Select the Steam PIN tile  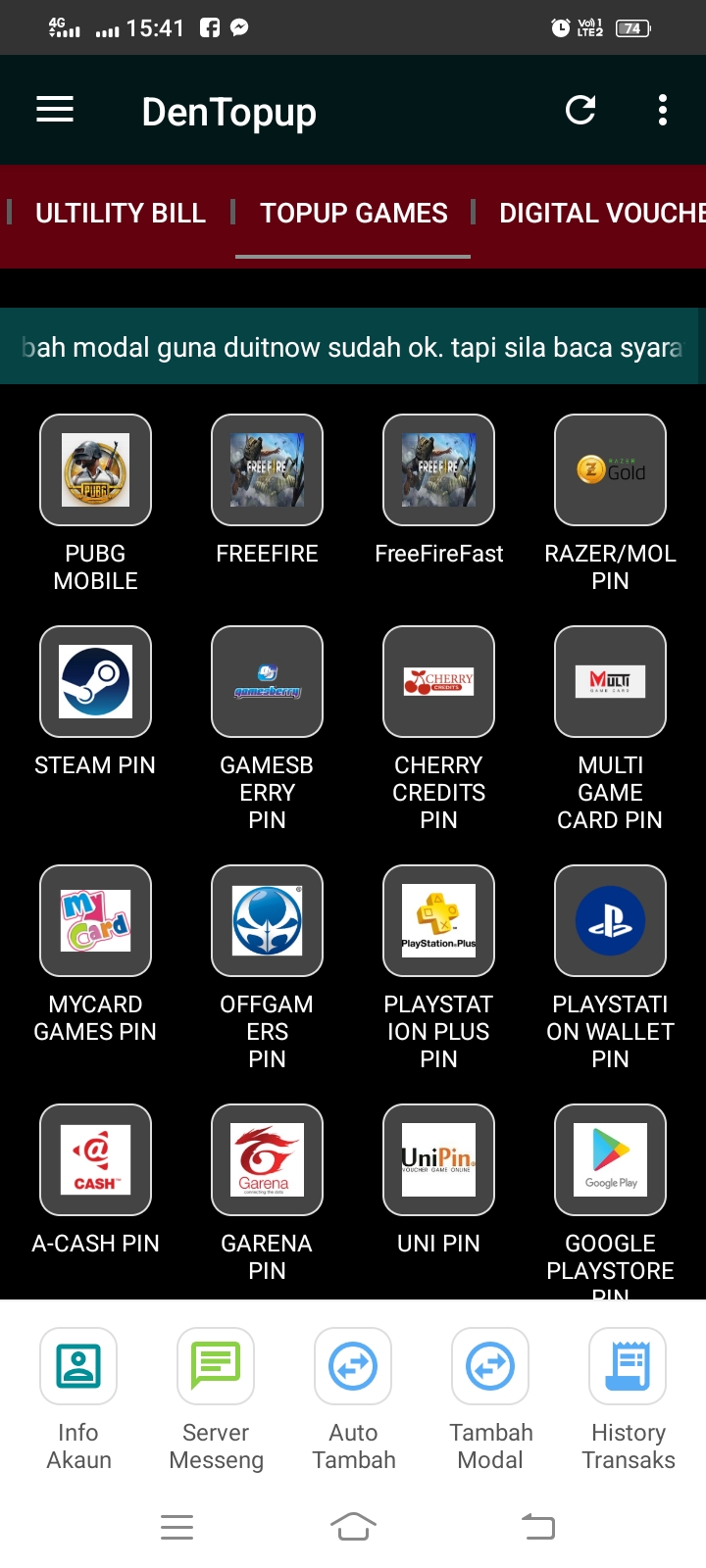95,682
